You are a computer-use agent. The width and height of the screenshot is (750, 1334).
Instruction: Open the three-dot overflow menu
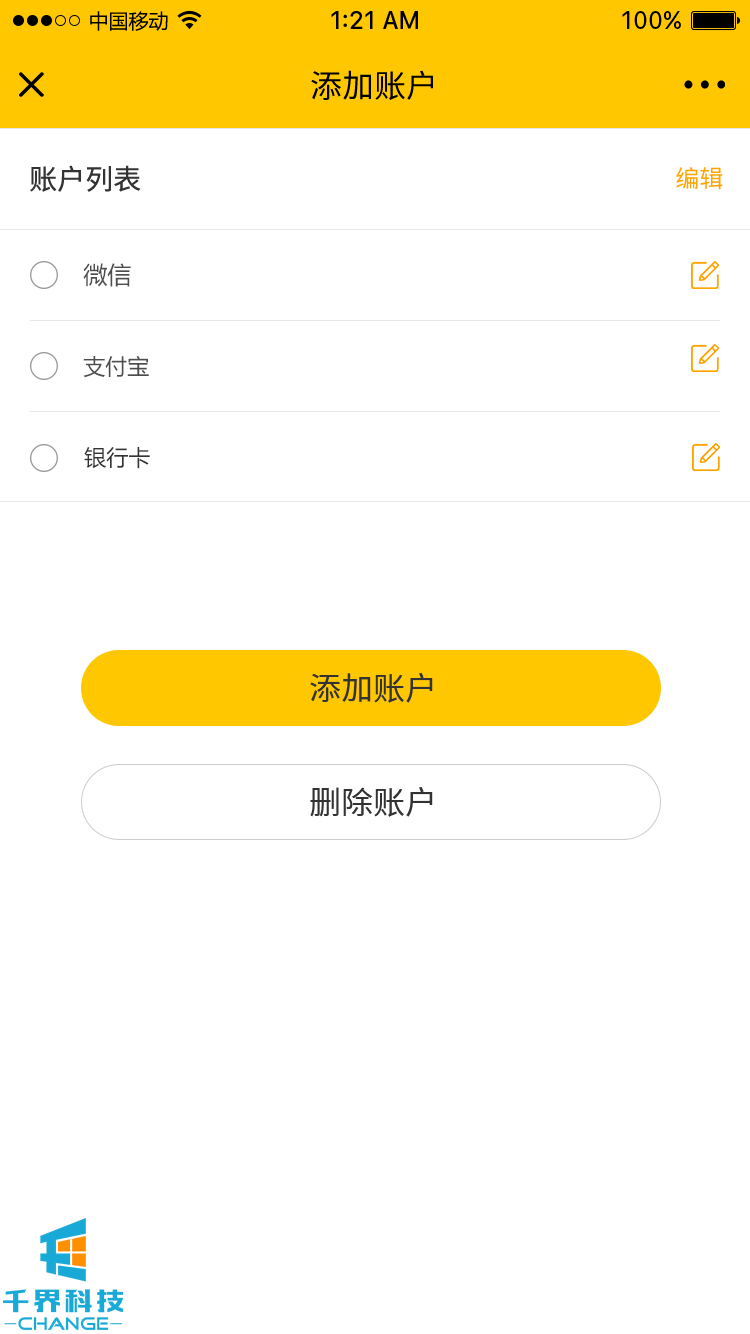pos(704,85)
